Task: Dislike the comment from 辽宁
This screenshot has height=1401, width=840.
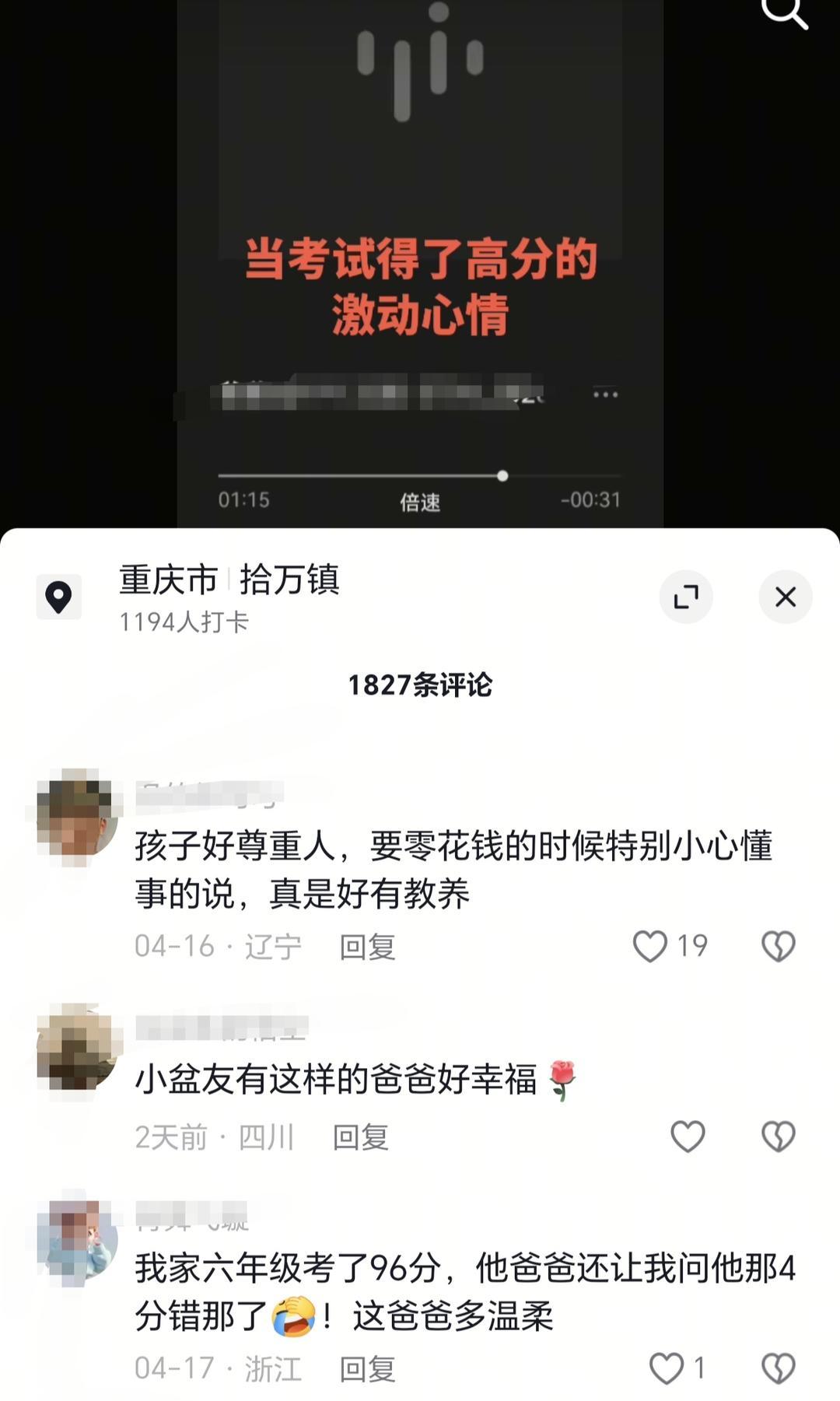Action: pos(778,946)
